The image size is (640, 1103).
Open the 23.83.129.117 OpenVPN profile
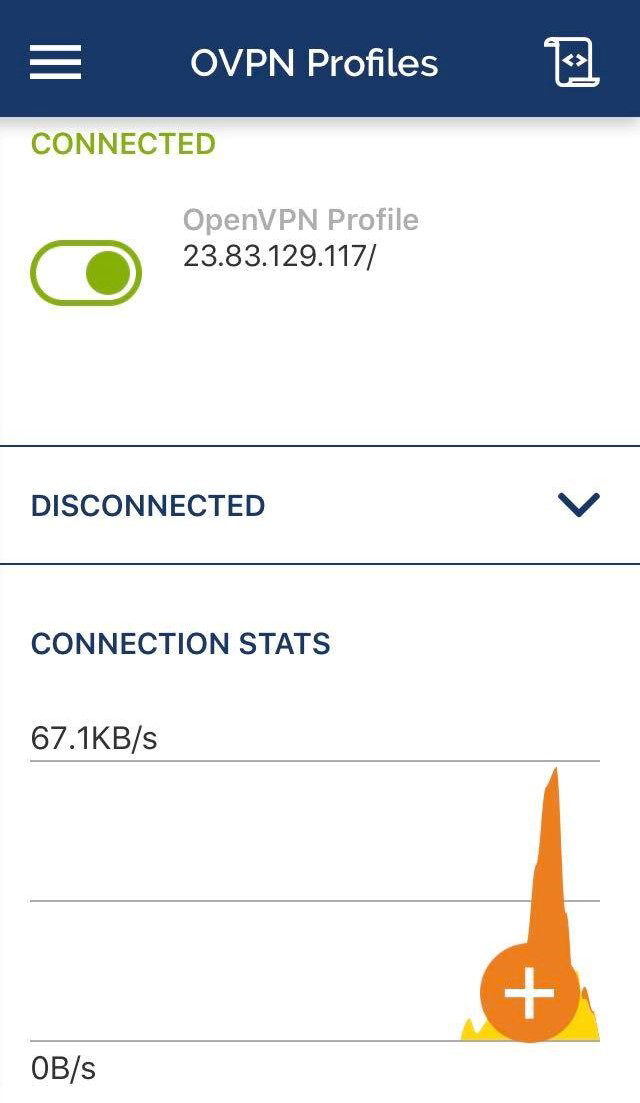click(300, 240)
